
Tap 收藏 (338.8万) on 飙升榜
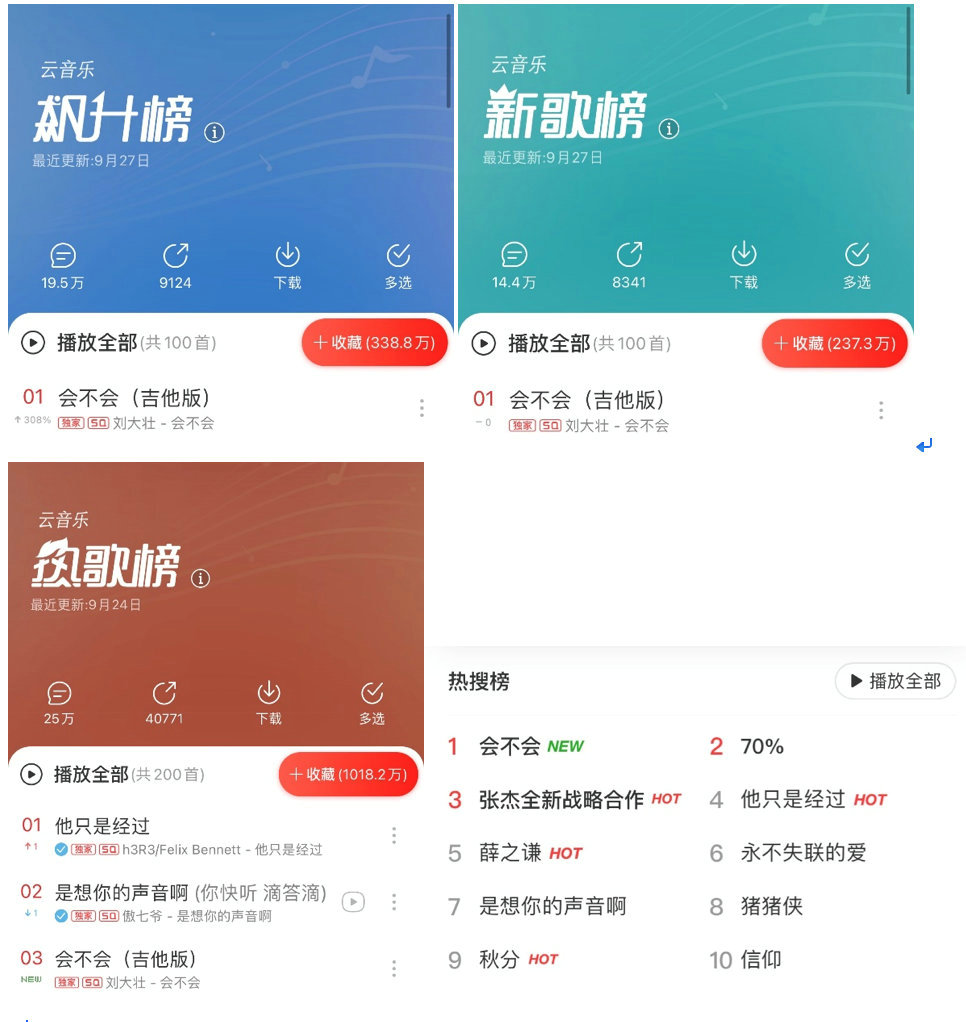pos(374,343)
